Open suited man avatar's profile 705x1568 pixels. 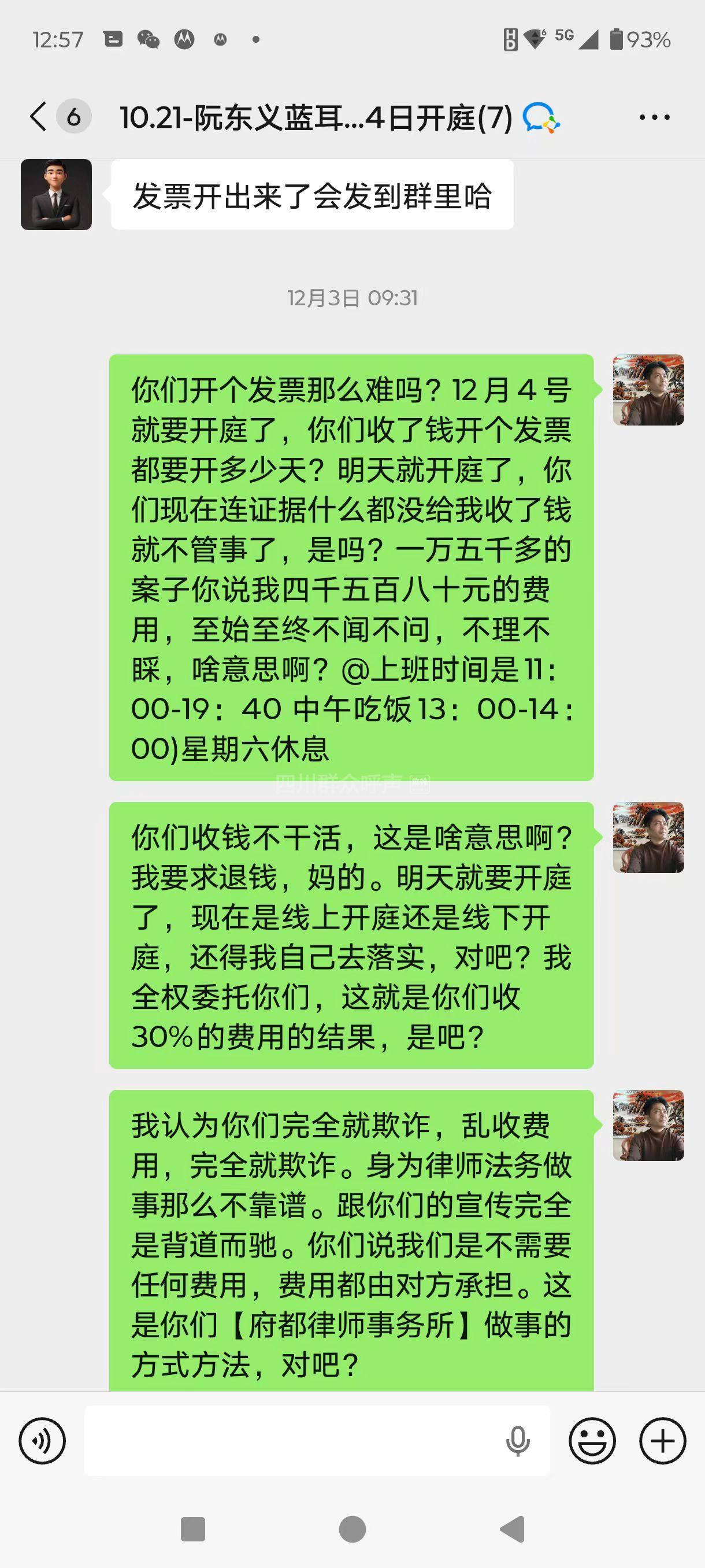(x=57, y=195)
